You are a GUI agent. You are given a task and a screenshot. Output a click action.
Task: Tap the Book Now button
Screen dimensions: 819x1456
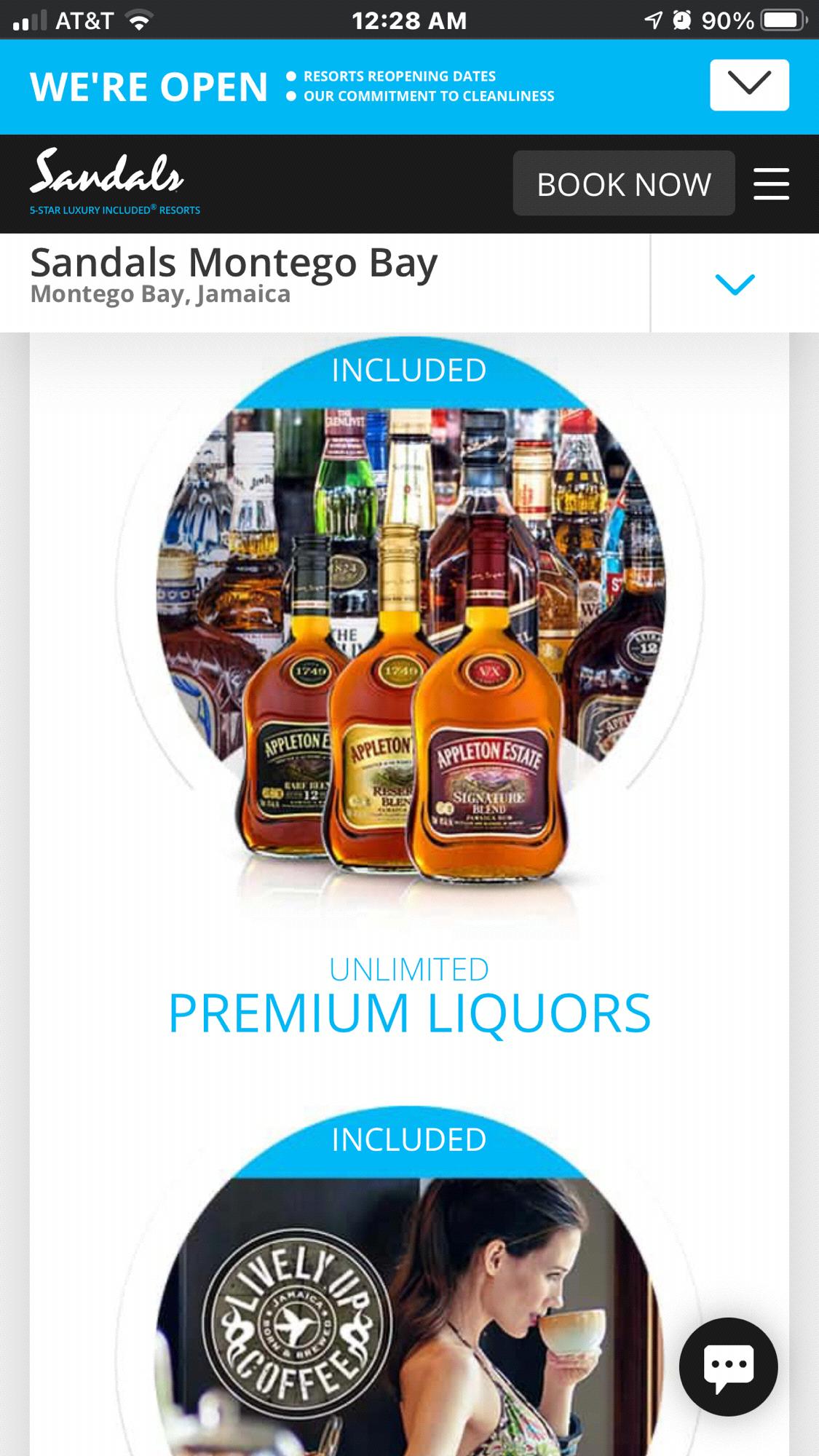point(623,183)
